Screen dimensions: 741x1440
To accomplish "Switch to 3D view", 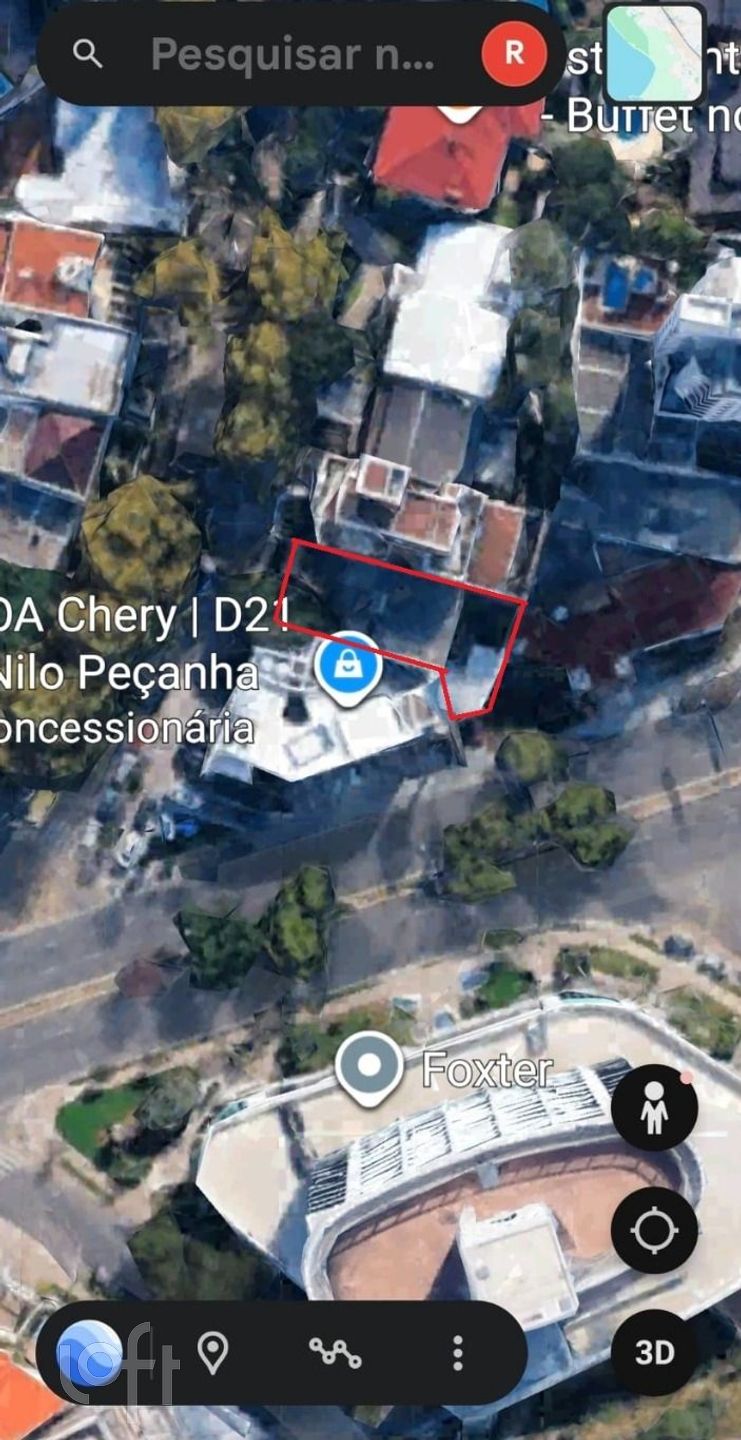I will point(654,1352).
